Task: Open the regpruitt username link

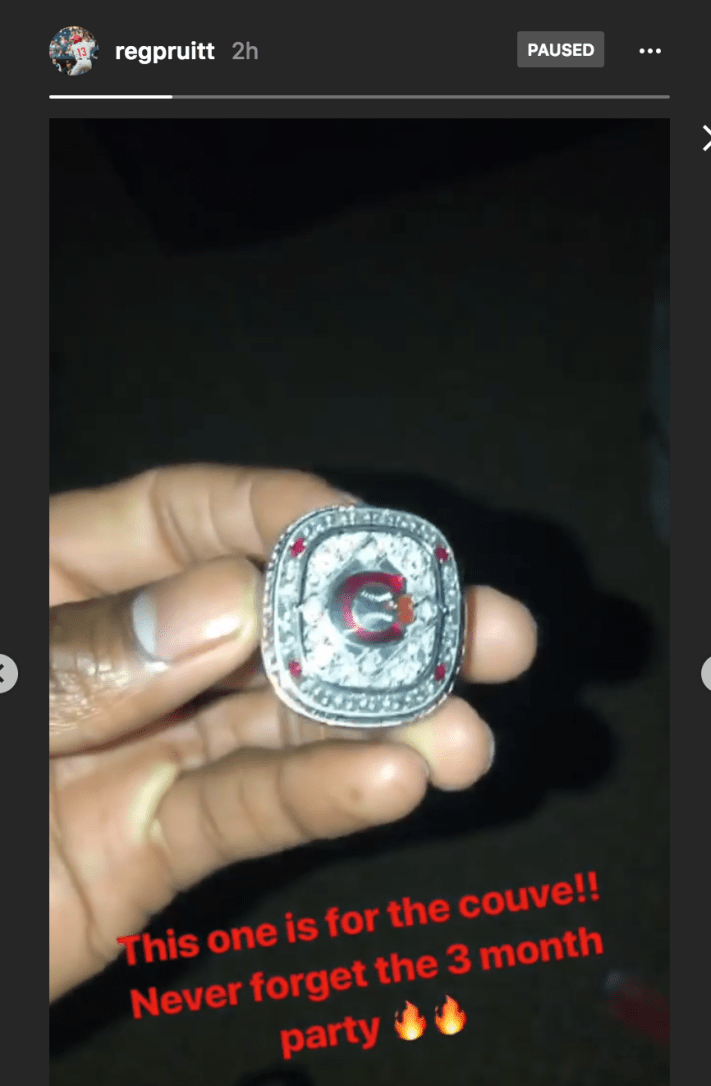Action: [x=165, y=51]
